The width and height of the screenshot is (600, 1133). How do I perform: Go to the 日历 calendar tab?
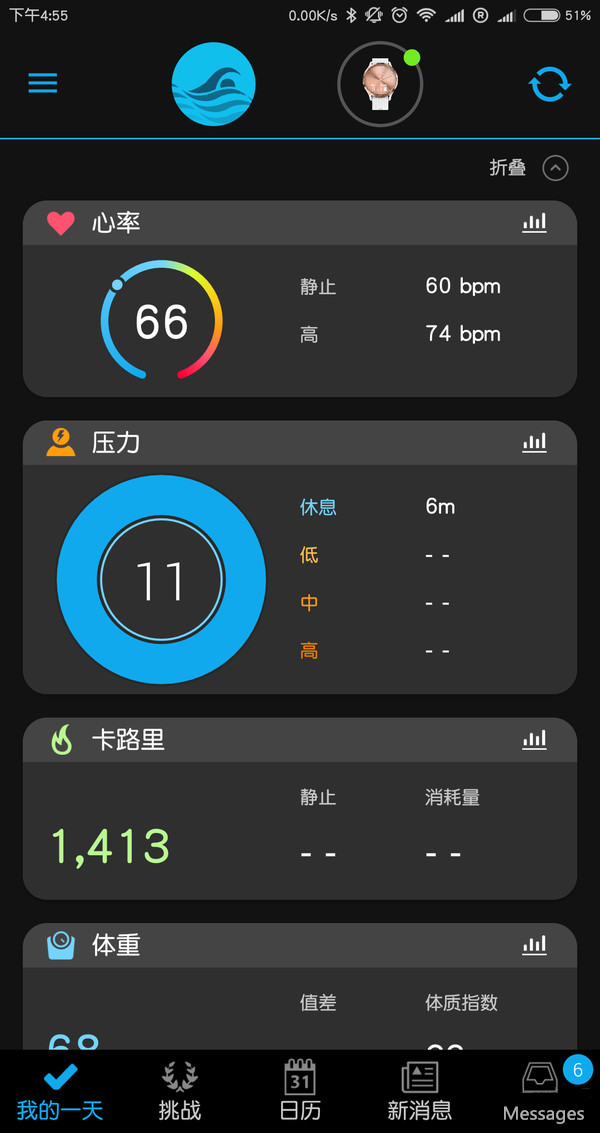300,1091
